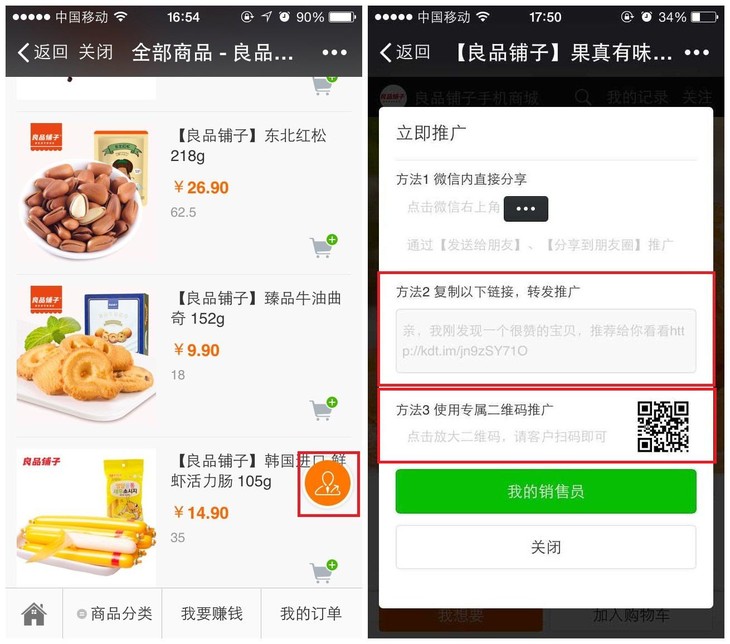730x644 pixels.
Task: Tap 关闭 in the 全部商品 page title bar
Action: 96,52
